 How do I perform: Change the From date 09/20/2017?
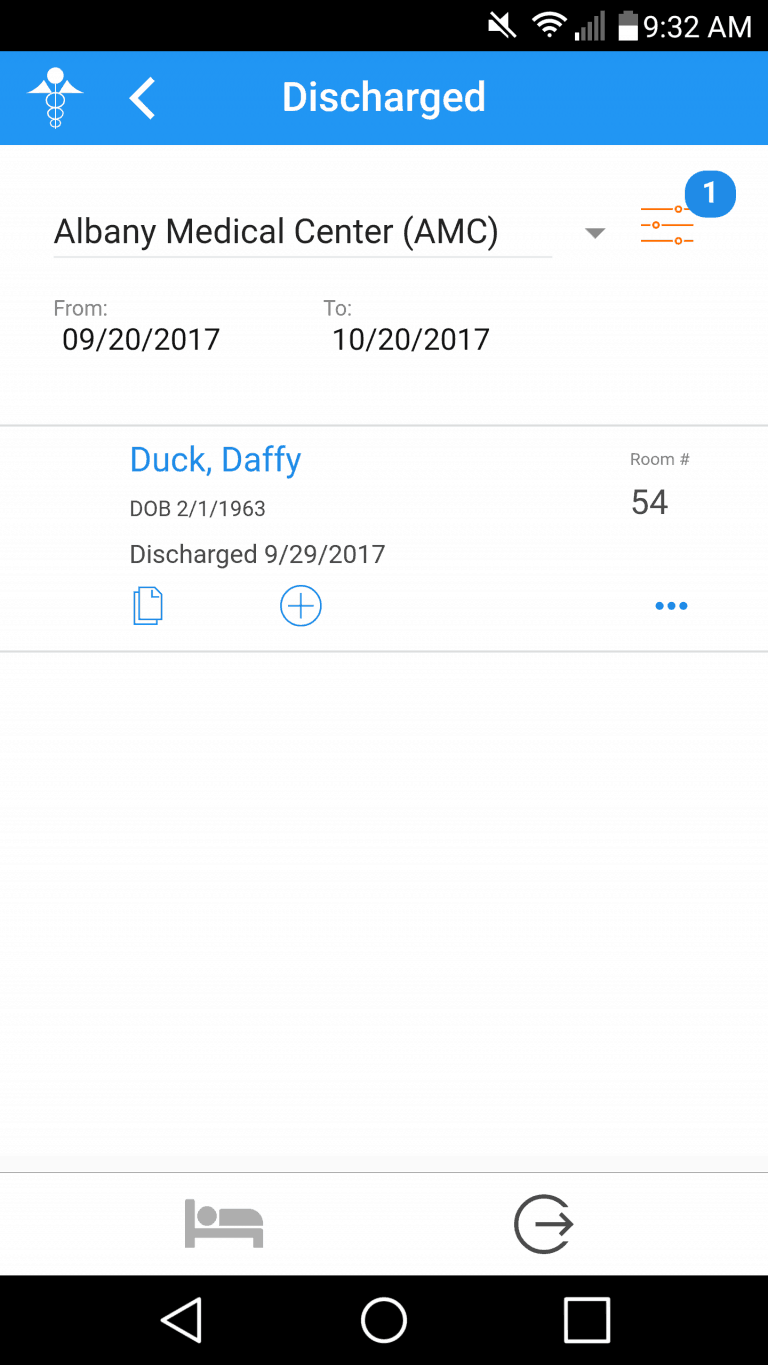[x=141, y=339]
